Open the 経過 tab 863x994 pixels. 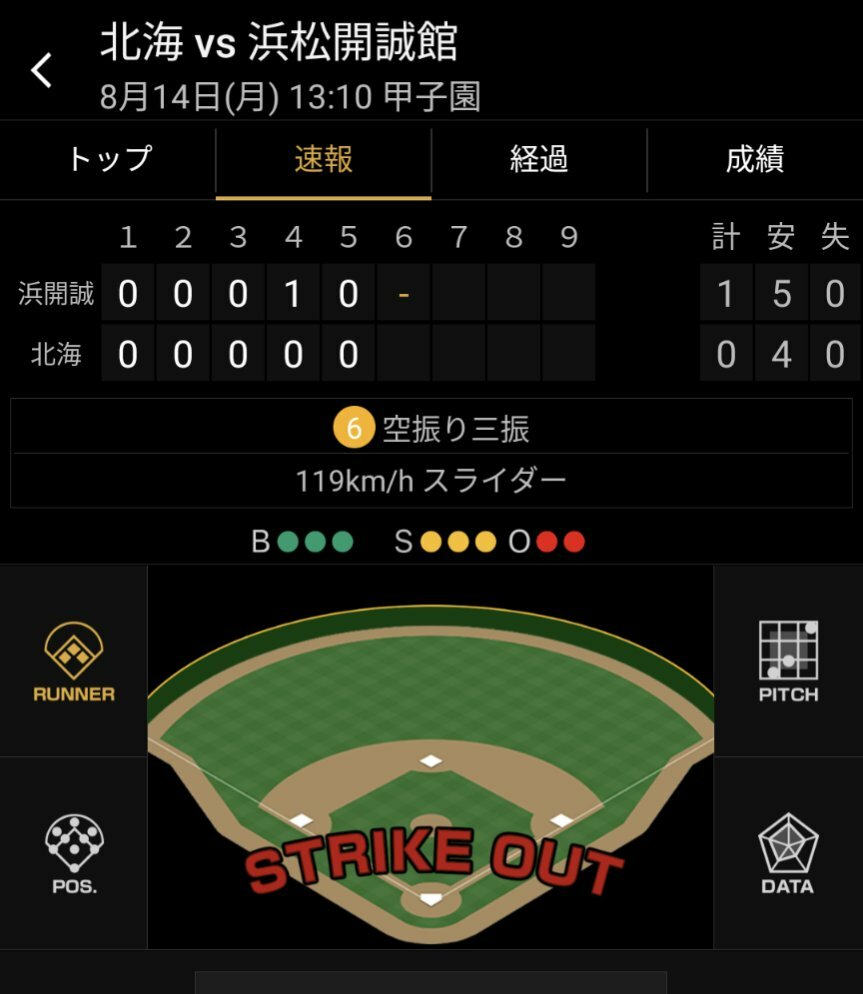click(x=539, y=160)
